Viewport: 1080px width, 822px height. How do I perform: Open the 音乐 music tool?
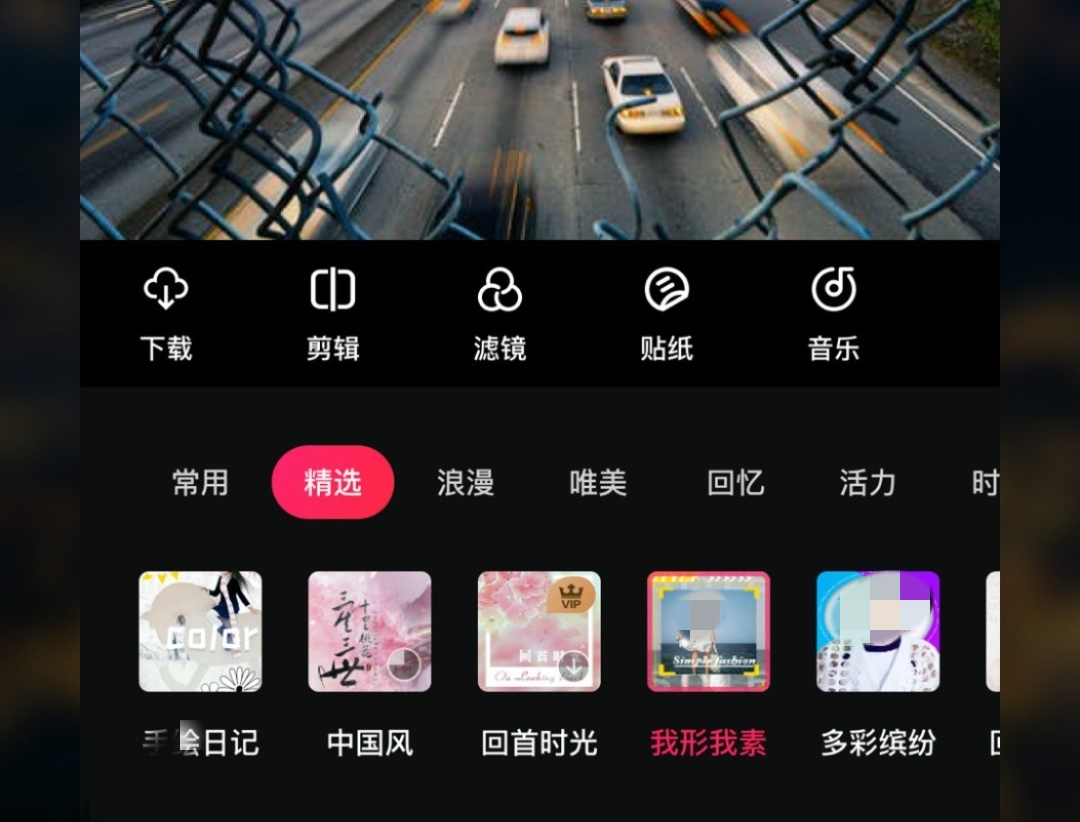click(x=833, y=312)
